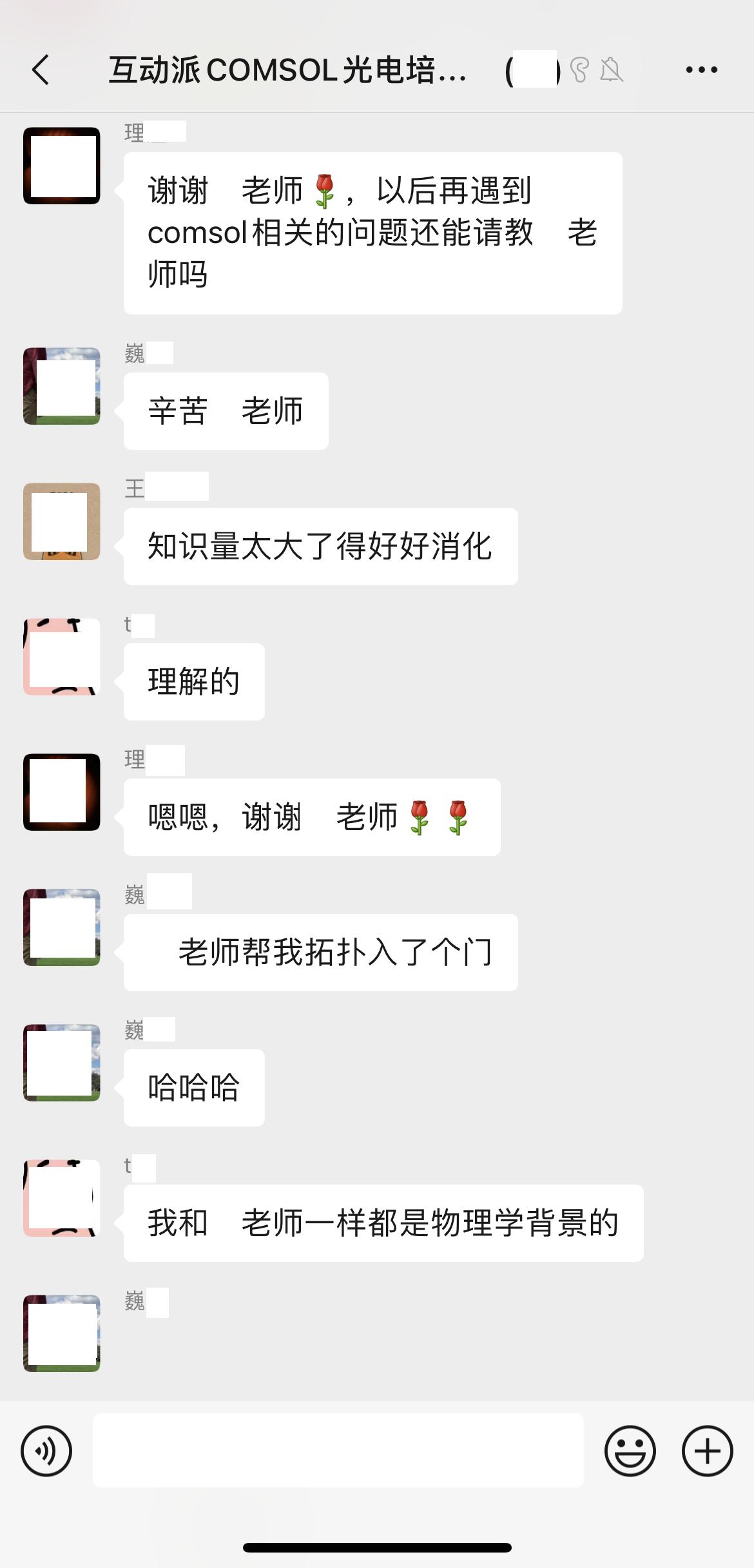Open the emoji sticker panel

pos(630,1451)
